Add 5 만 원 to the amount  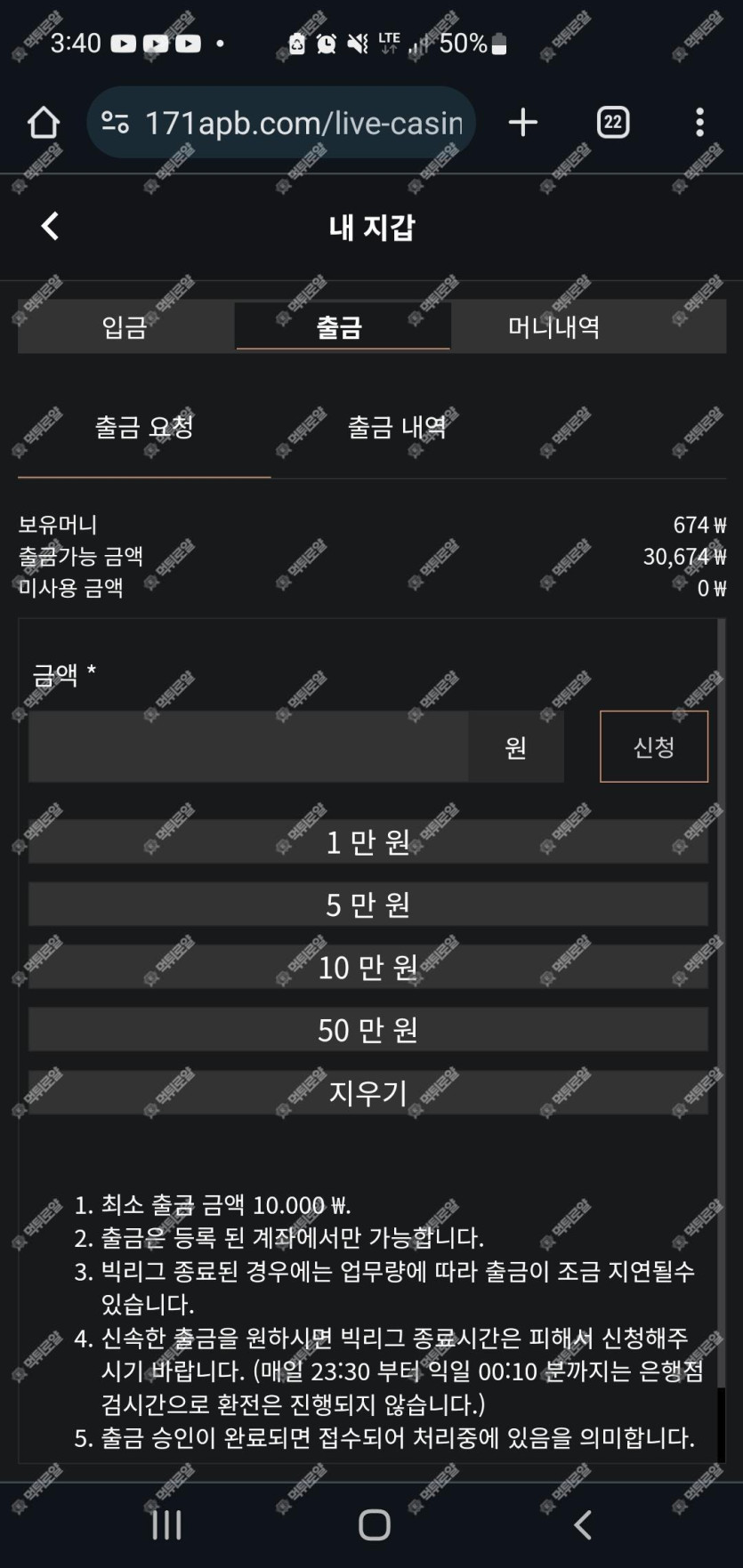[368, 905]
